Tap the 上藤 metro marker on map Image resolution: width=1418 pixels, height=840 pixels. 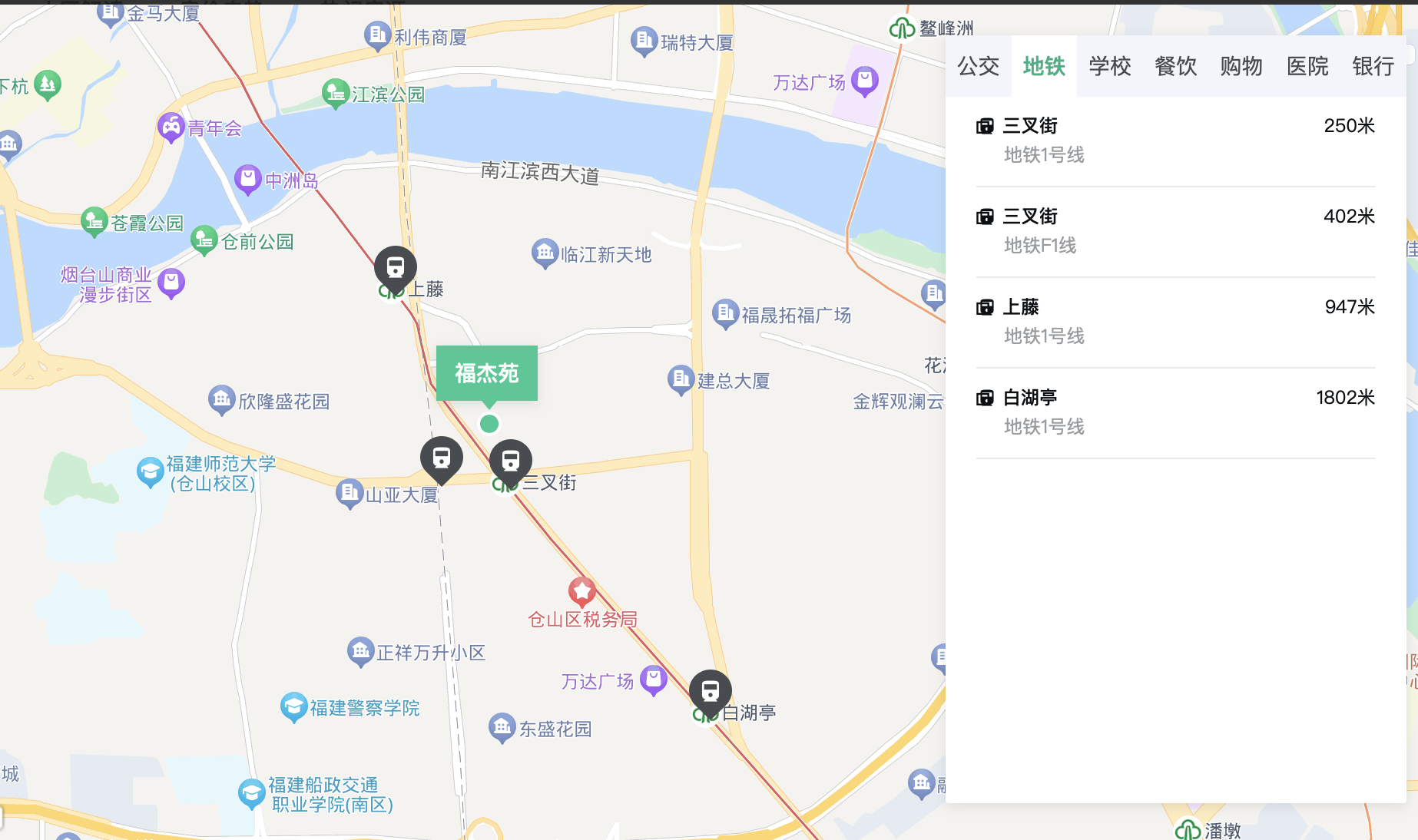[x=396, y=268]
